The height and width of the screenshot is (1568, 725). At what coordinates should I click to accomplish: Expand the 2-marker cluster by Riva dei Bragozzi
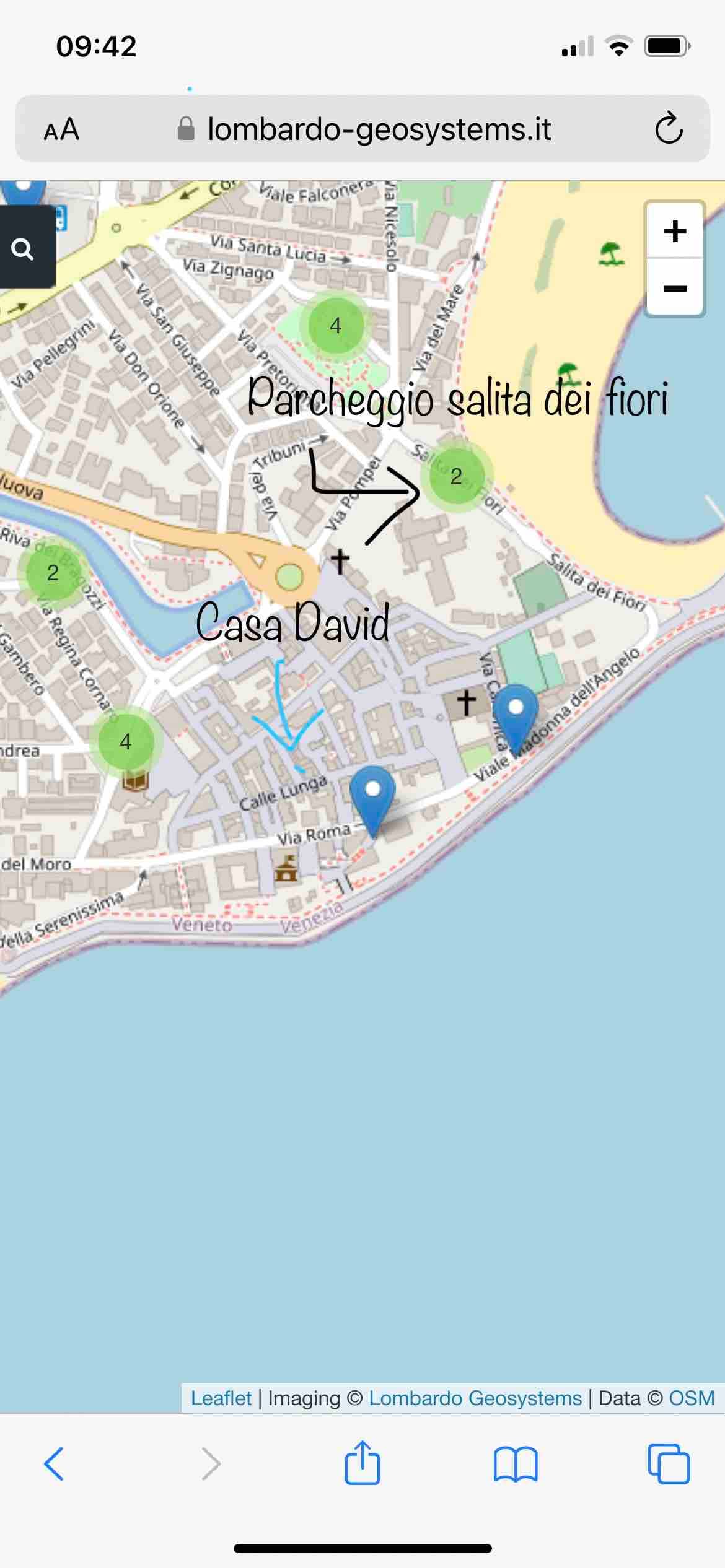click(53, 573)
